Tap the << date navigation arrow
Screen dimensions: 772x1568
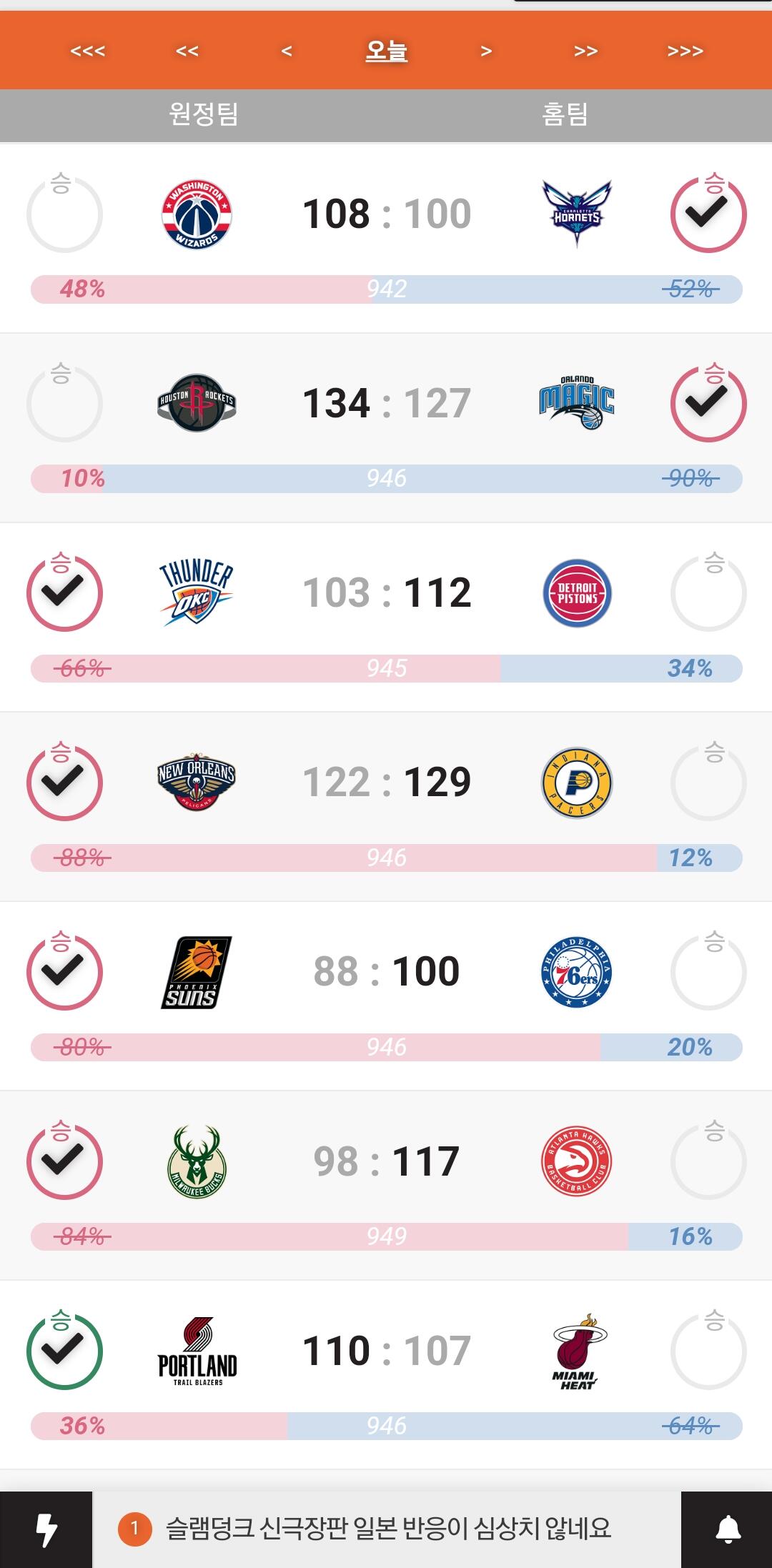(187, 51)
